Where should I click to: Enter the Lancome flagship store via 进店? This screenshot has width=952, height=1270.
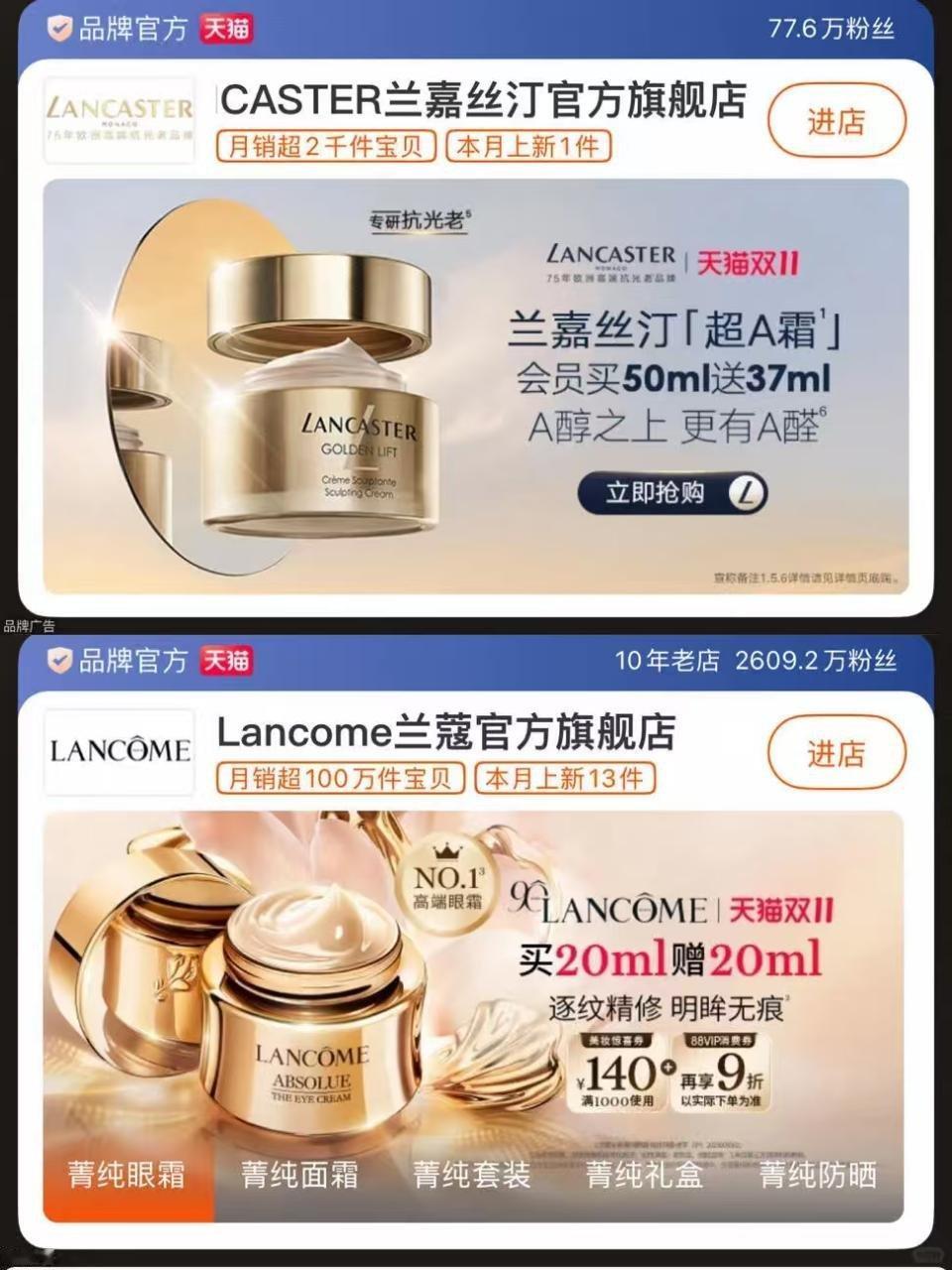coord(837,753)
